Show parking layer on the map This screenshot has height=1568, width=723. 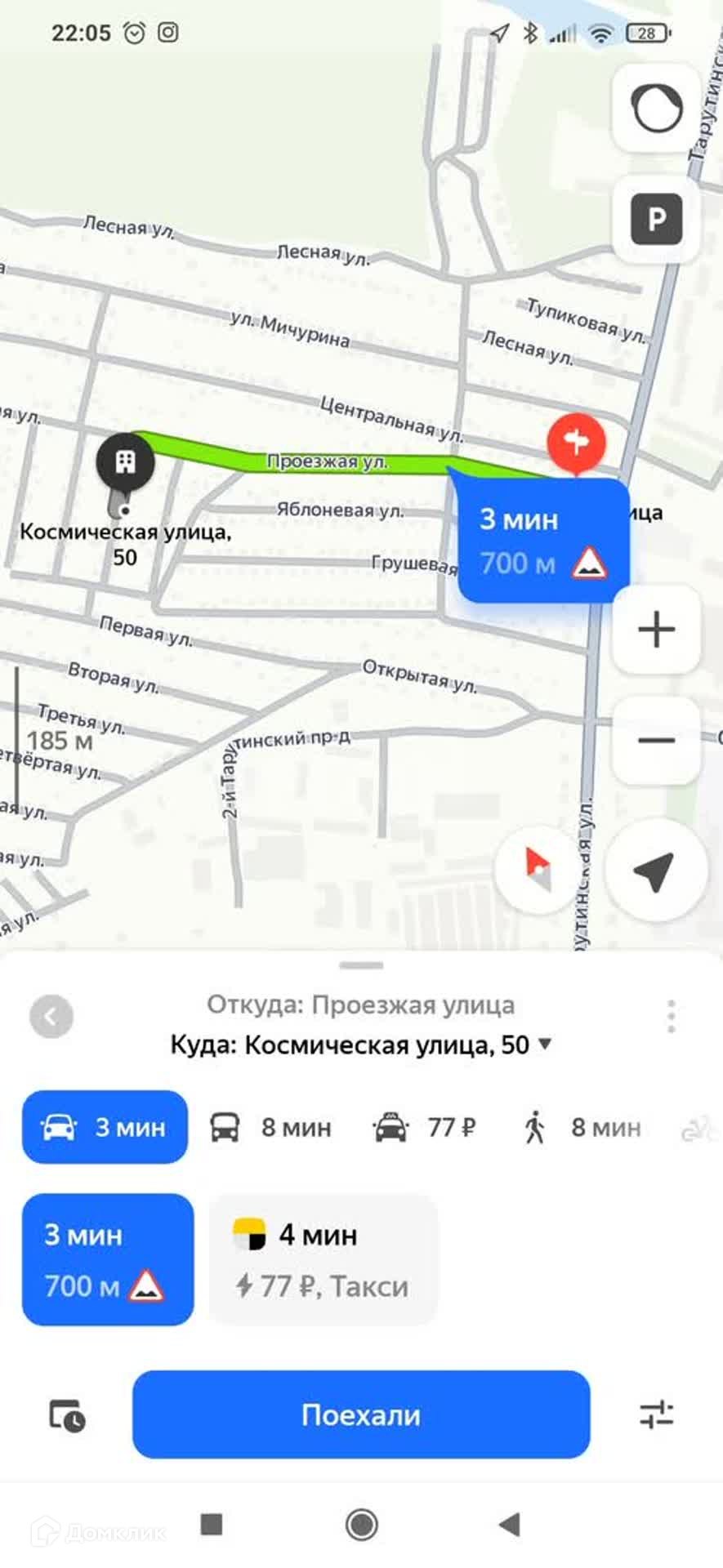656,219
